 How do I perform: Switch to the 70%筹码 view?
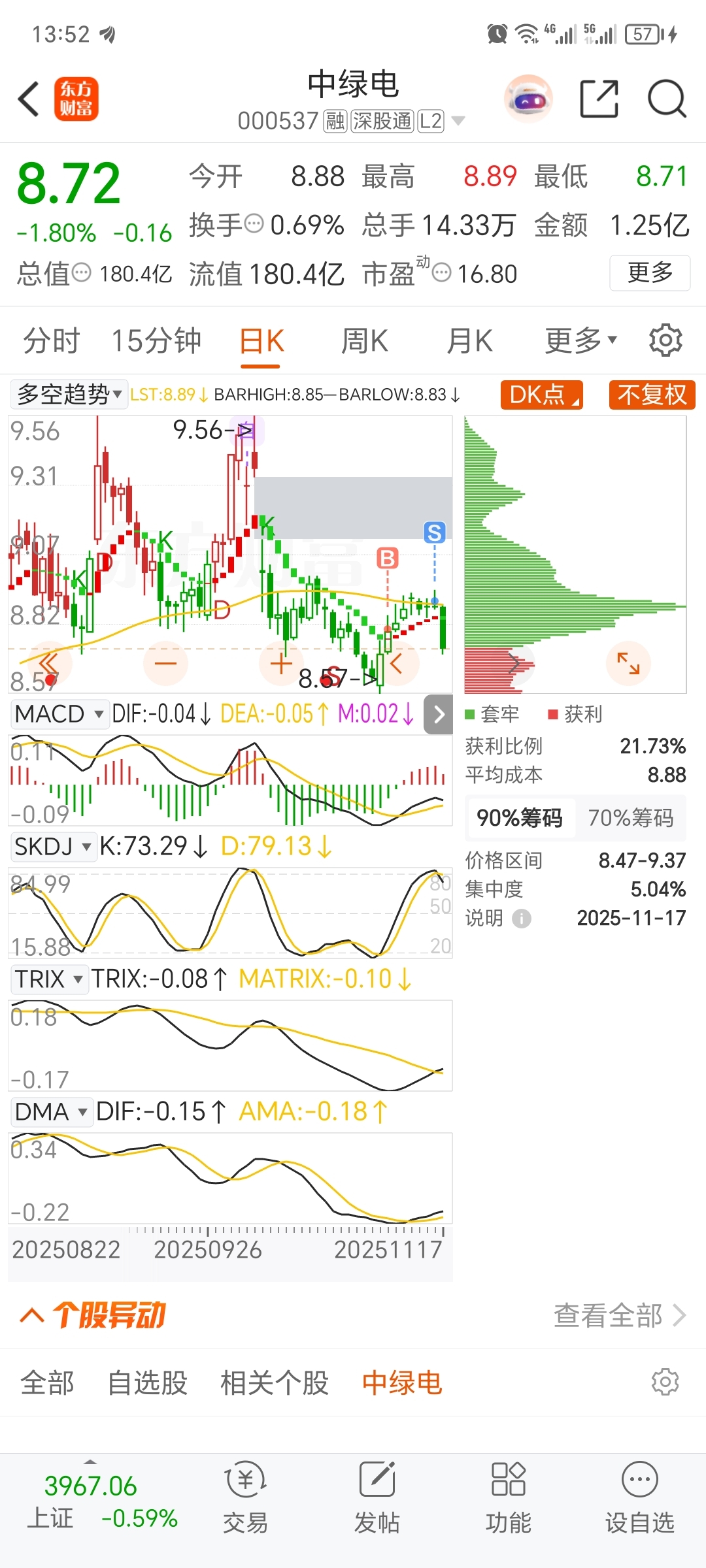pyautogui.click(x=631, y=818)
